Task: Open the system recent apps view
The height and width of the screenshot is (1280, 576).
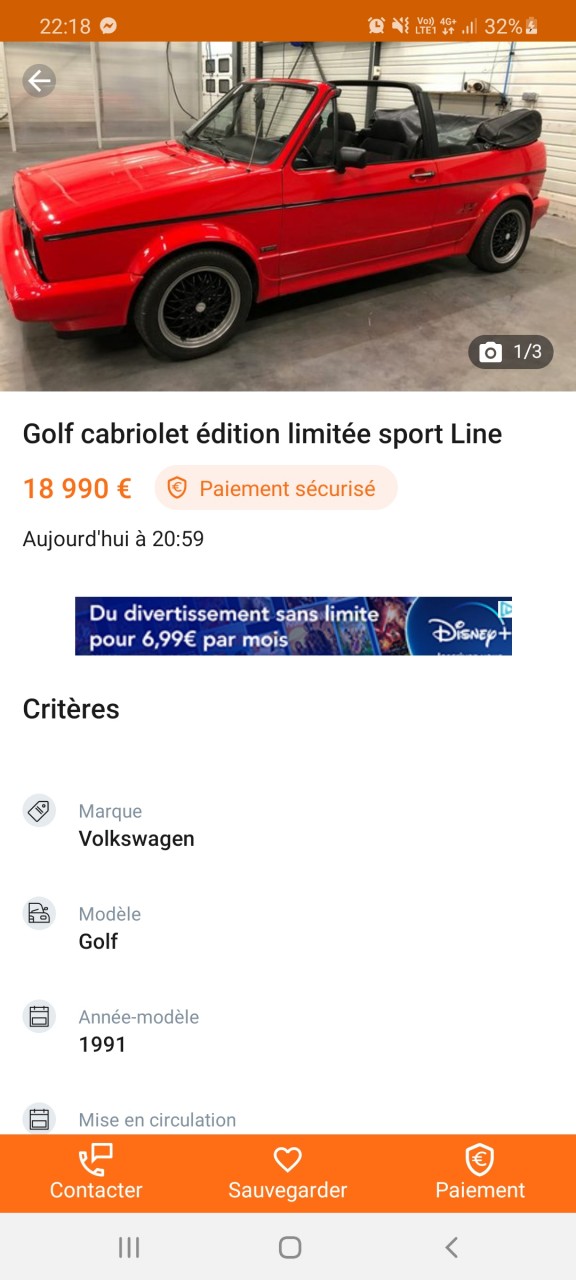Action: (128, 1247)
